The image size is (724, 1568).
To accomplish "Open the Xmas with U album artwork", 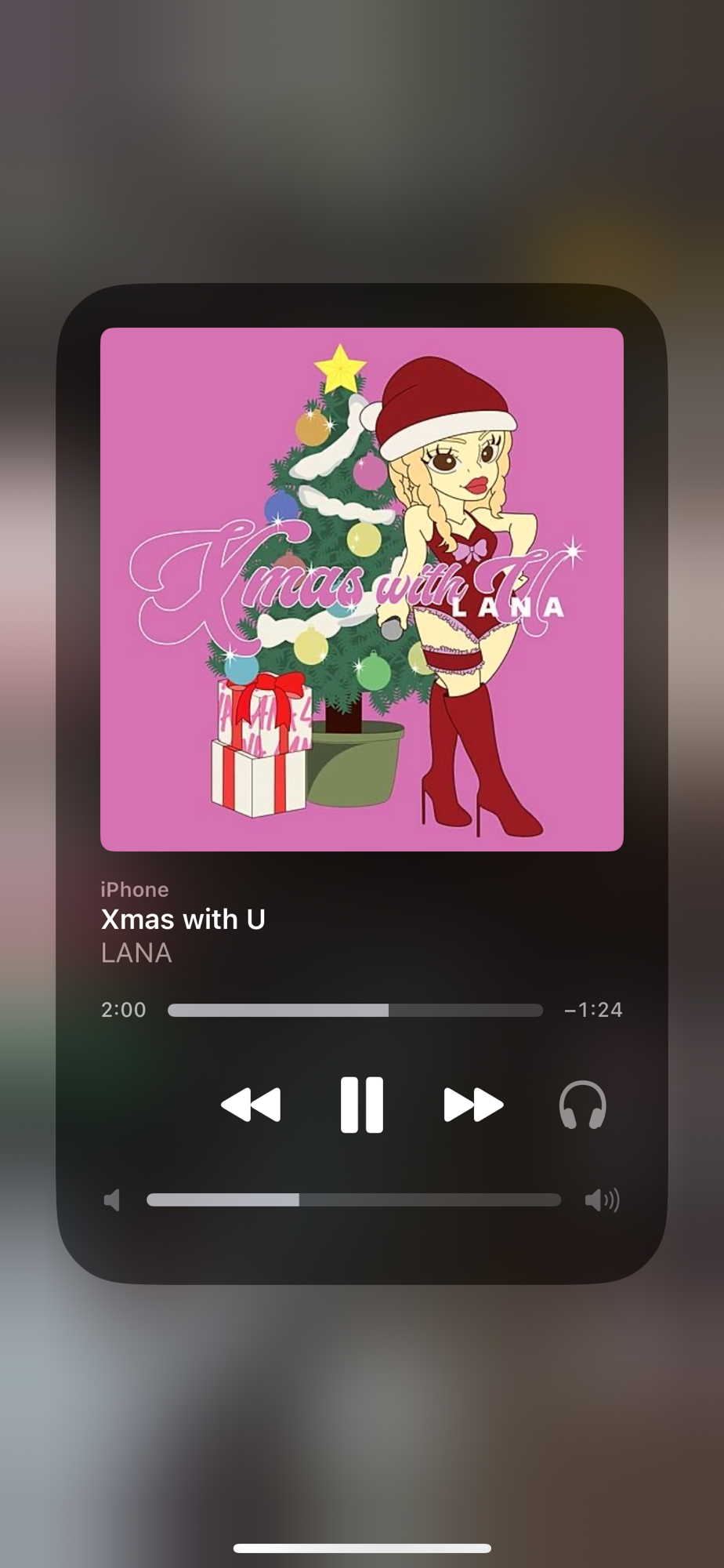I will 361,589.
